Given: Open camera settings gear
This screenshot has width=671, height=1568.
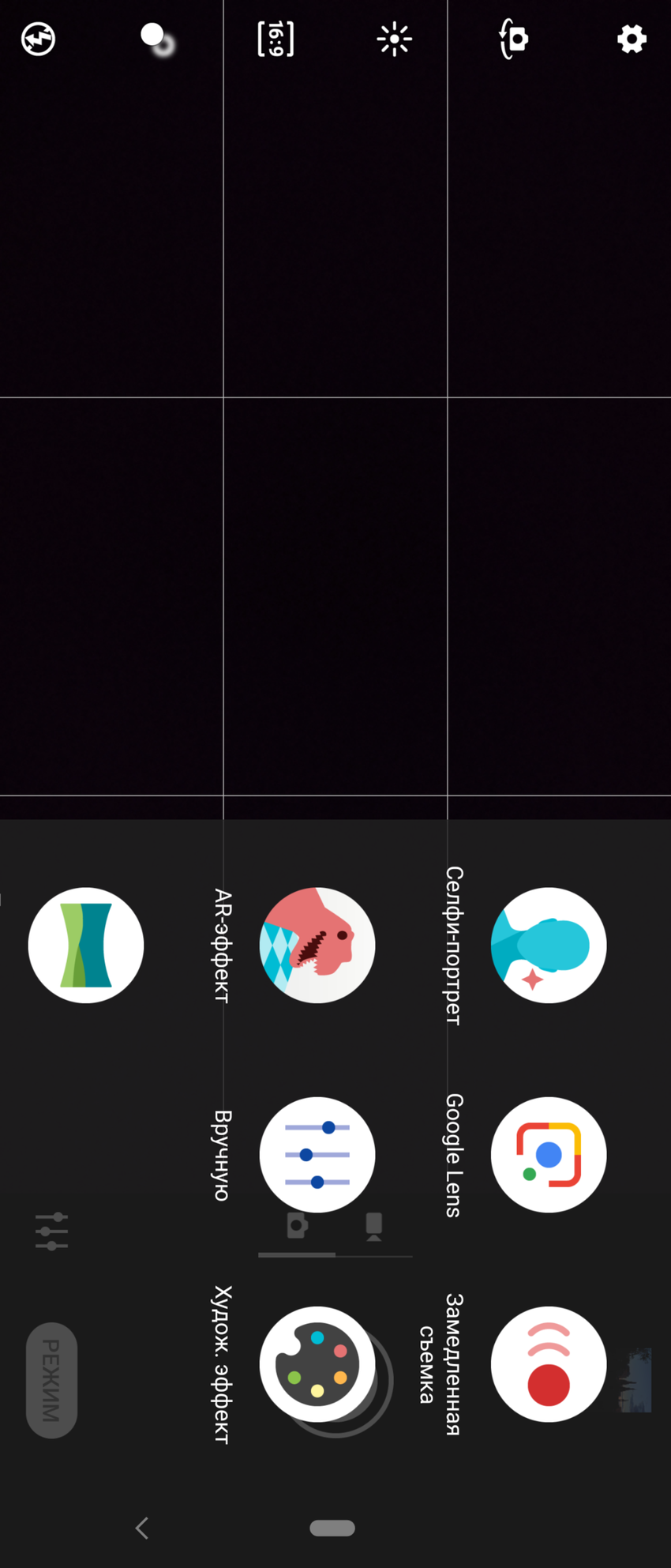Looking at the screenshot, I should point(632,39).
